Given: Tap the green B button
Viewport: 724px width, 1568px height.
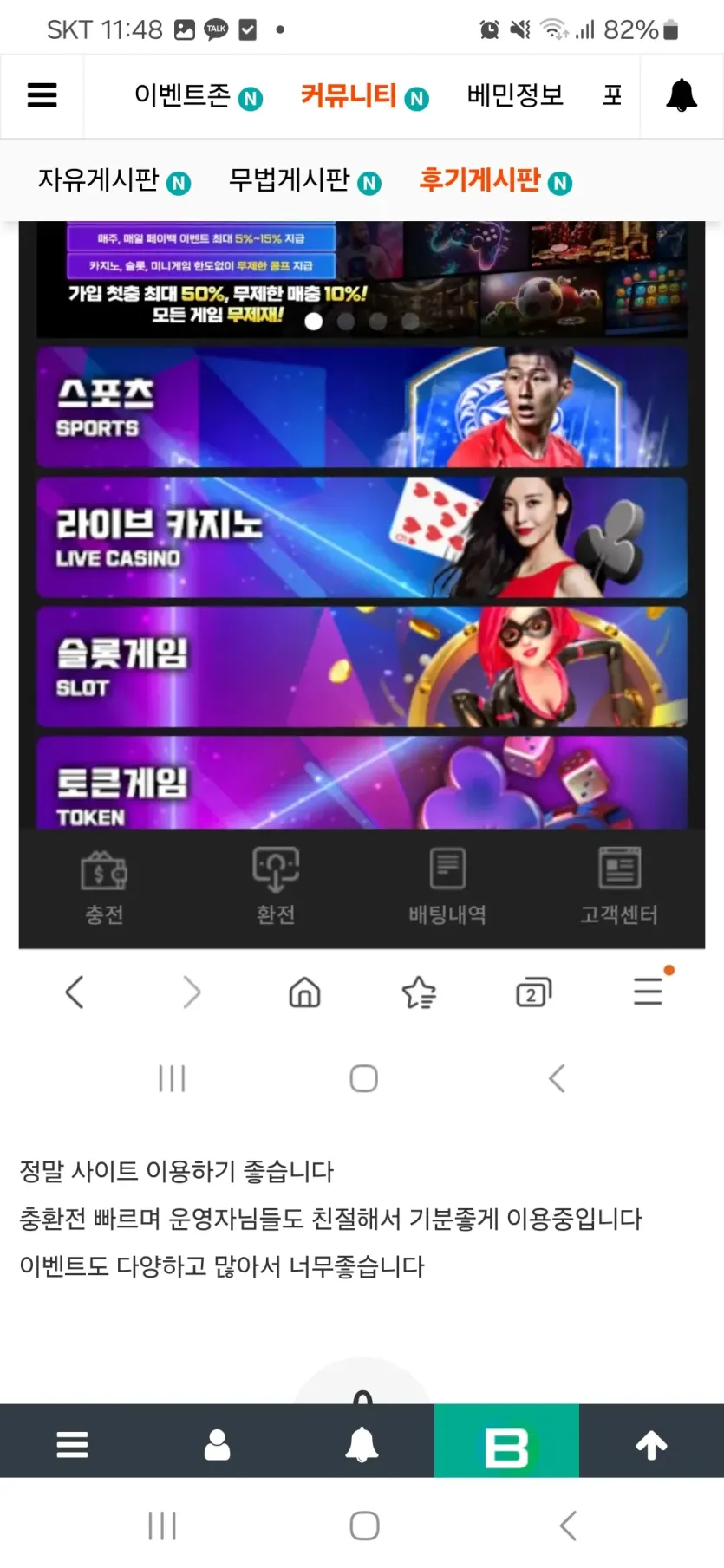Looking at the screenshot, I should (x=506, y=1441).
